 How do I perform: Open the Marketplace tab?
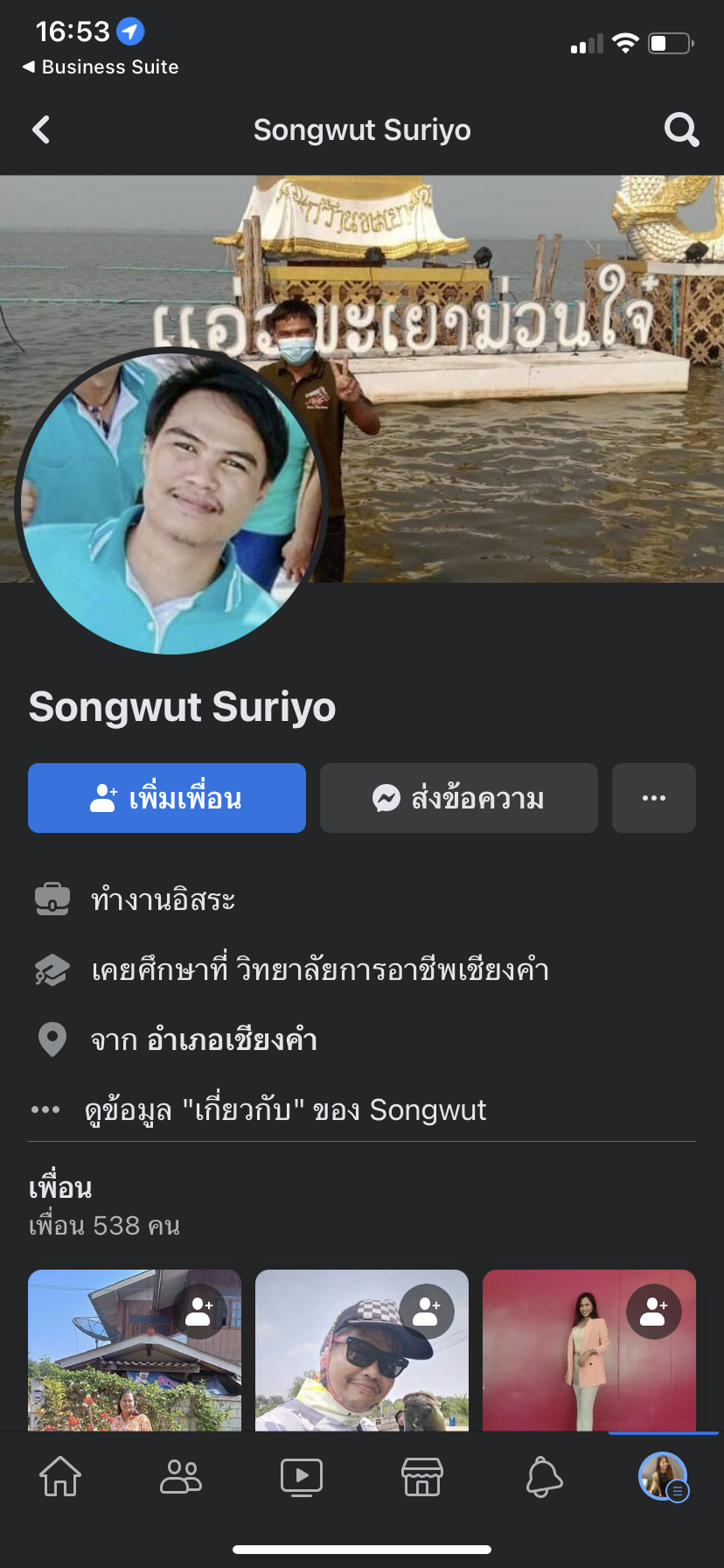422,1477
